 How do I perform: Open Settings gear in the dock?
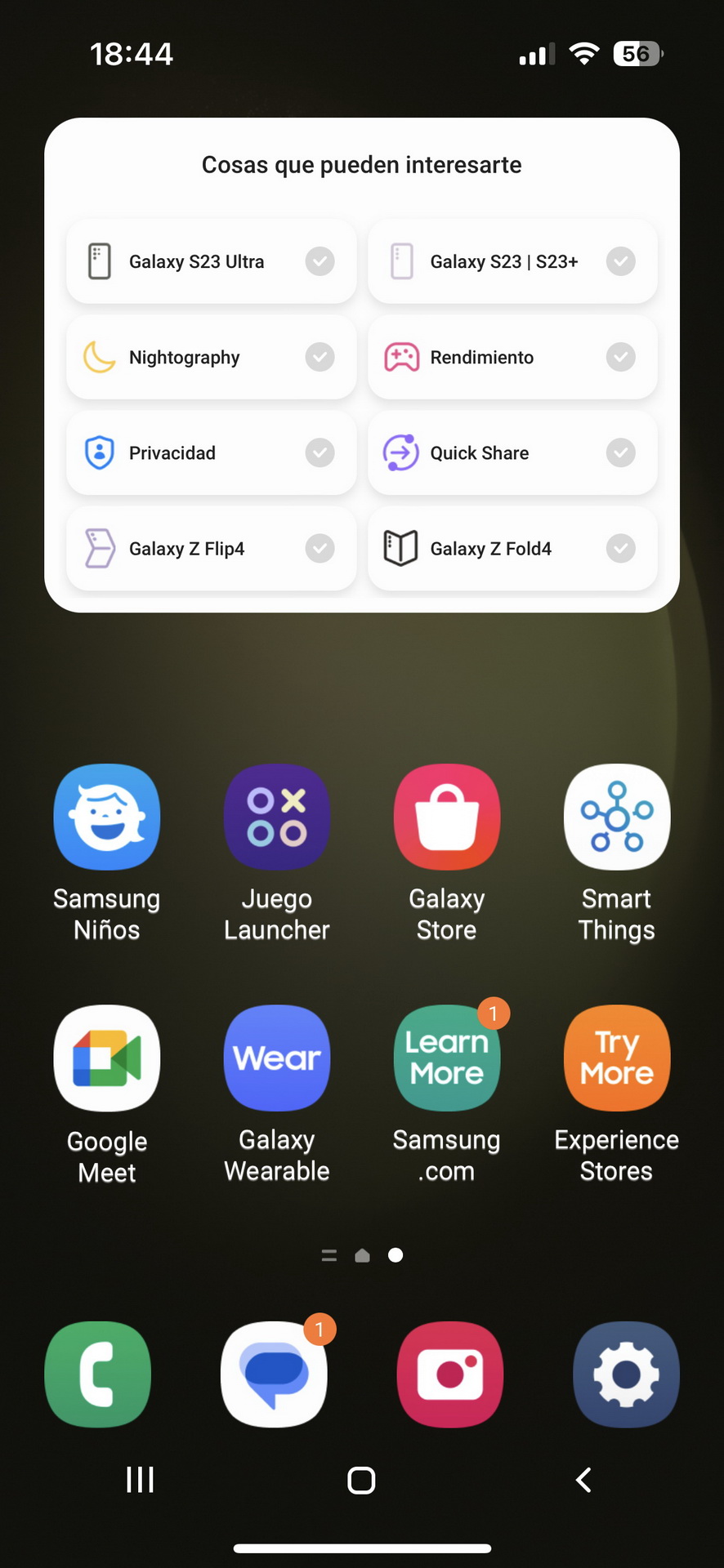(627, 1374)
